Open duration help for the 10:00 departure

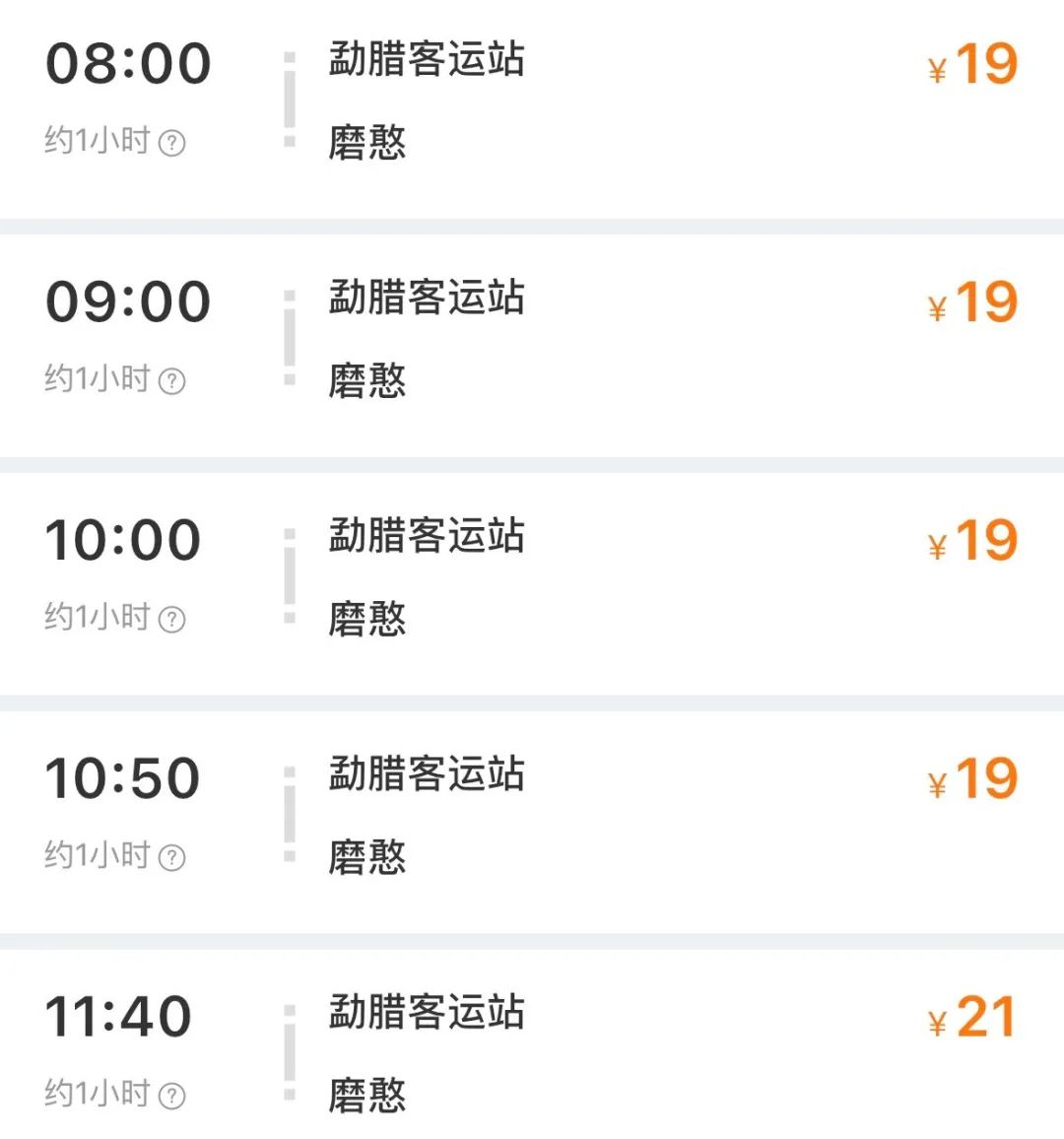(174, 619)
